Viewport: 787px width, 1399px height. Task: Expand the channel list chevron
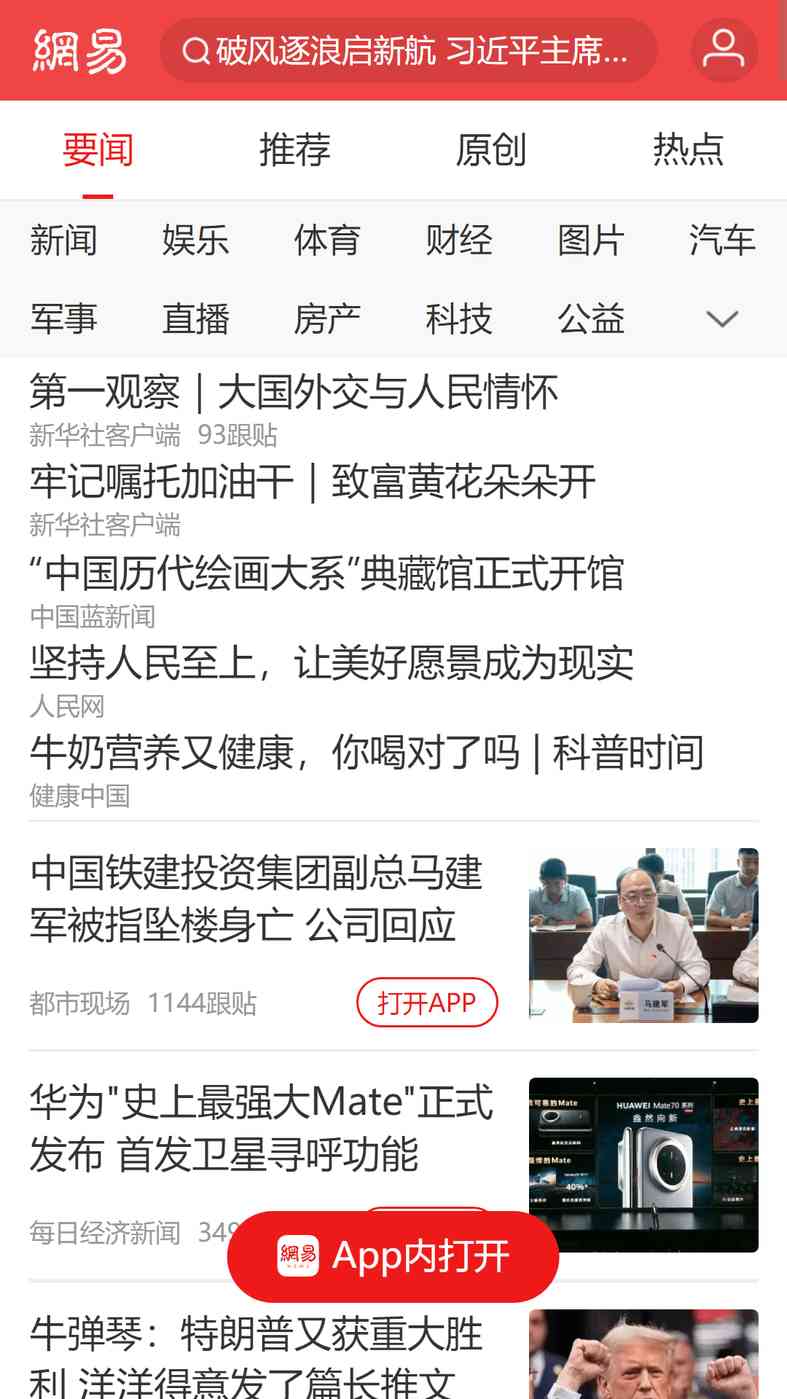tap(721, 319)
